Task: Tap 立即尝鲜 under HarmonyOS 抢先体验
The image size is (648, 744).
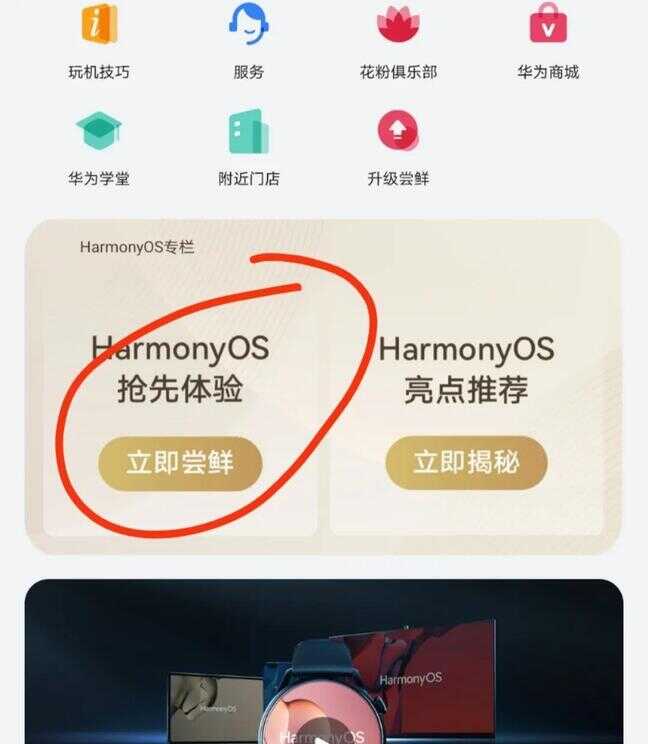Action: click(x=180, y=463)
